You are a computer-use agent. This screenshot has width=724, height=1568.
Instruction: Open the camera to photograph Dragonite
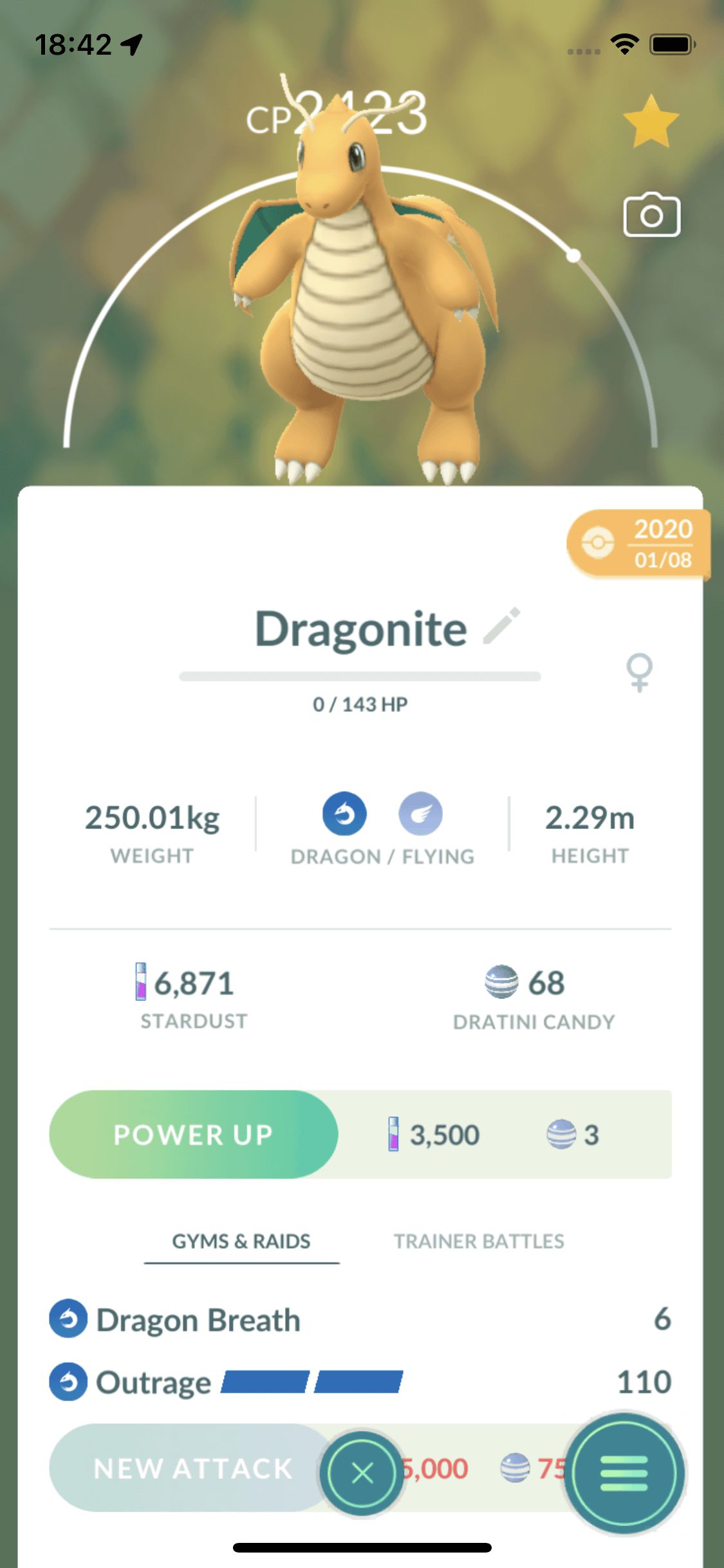[651, 215]
